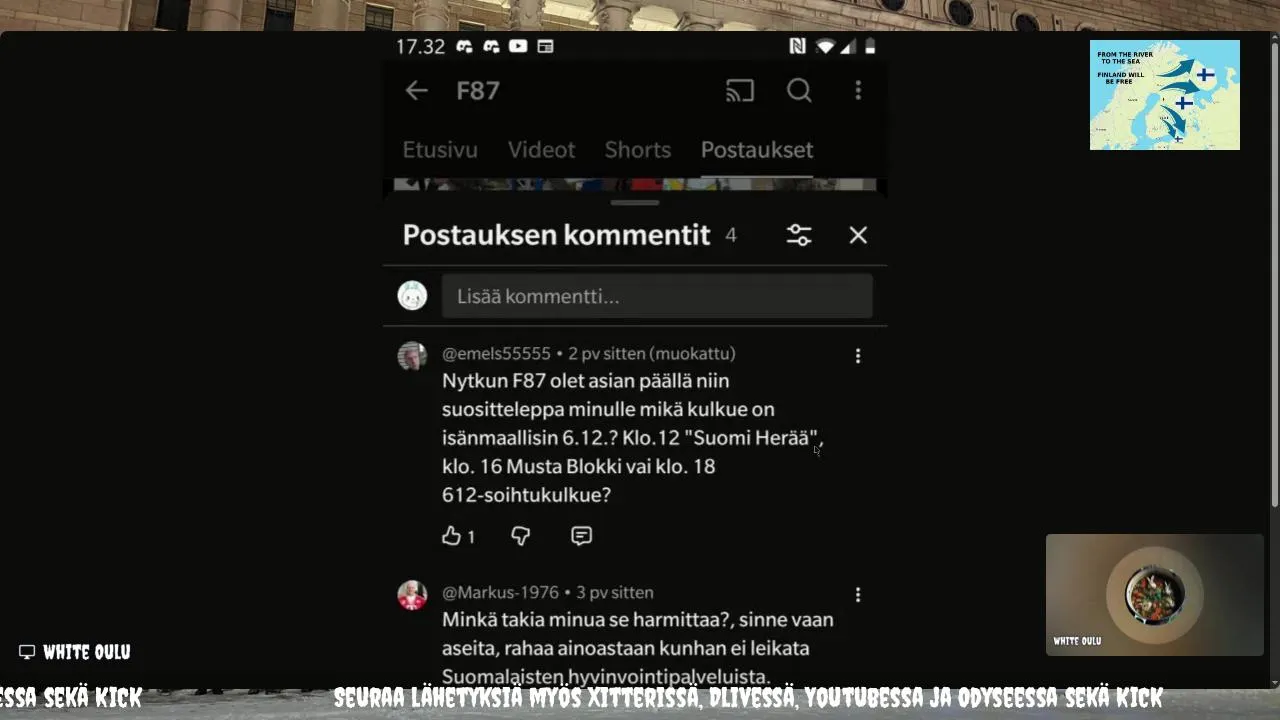Switch to the Etusivu tab
1280x720 pixels.
pos(440,150)
